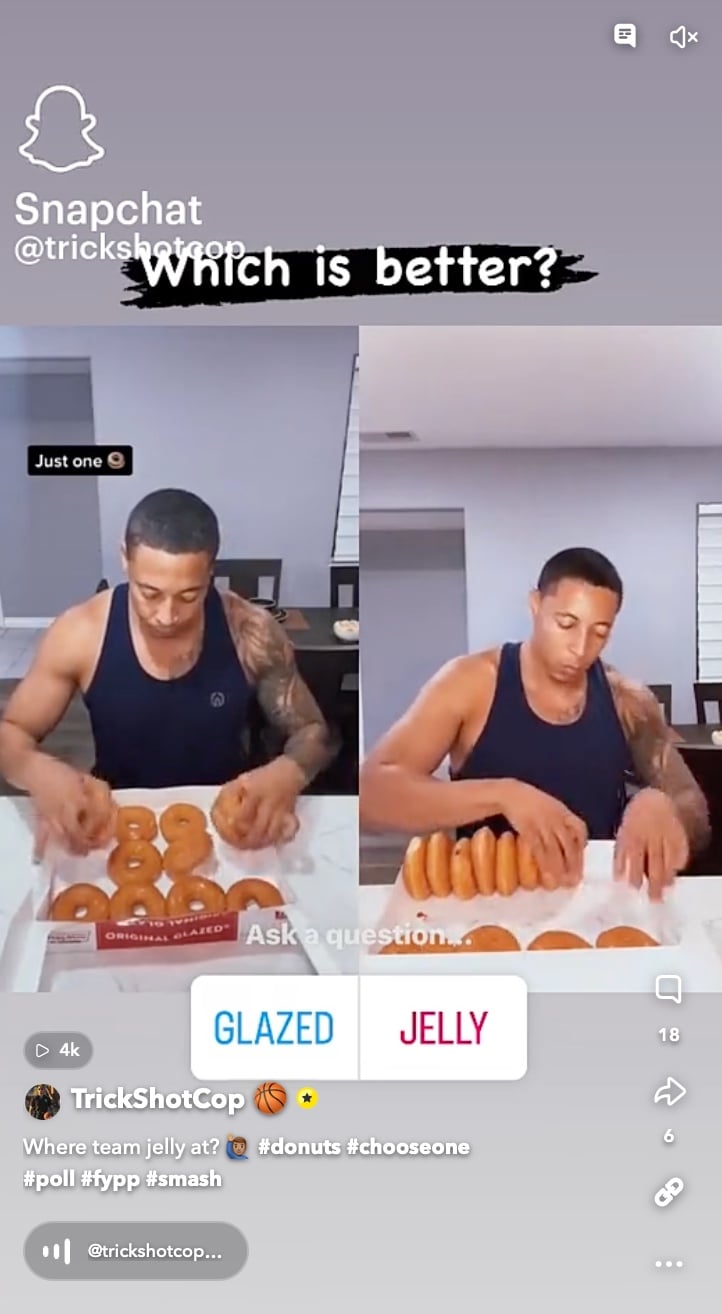Click the 'Ask a question' input field

click(x=360, y=933)
